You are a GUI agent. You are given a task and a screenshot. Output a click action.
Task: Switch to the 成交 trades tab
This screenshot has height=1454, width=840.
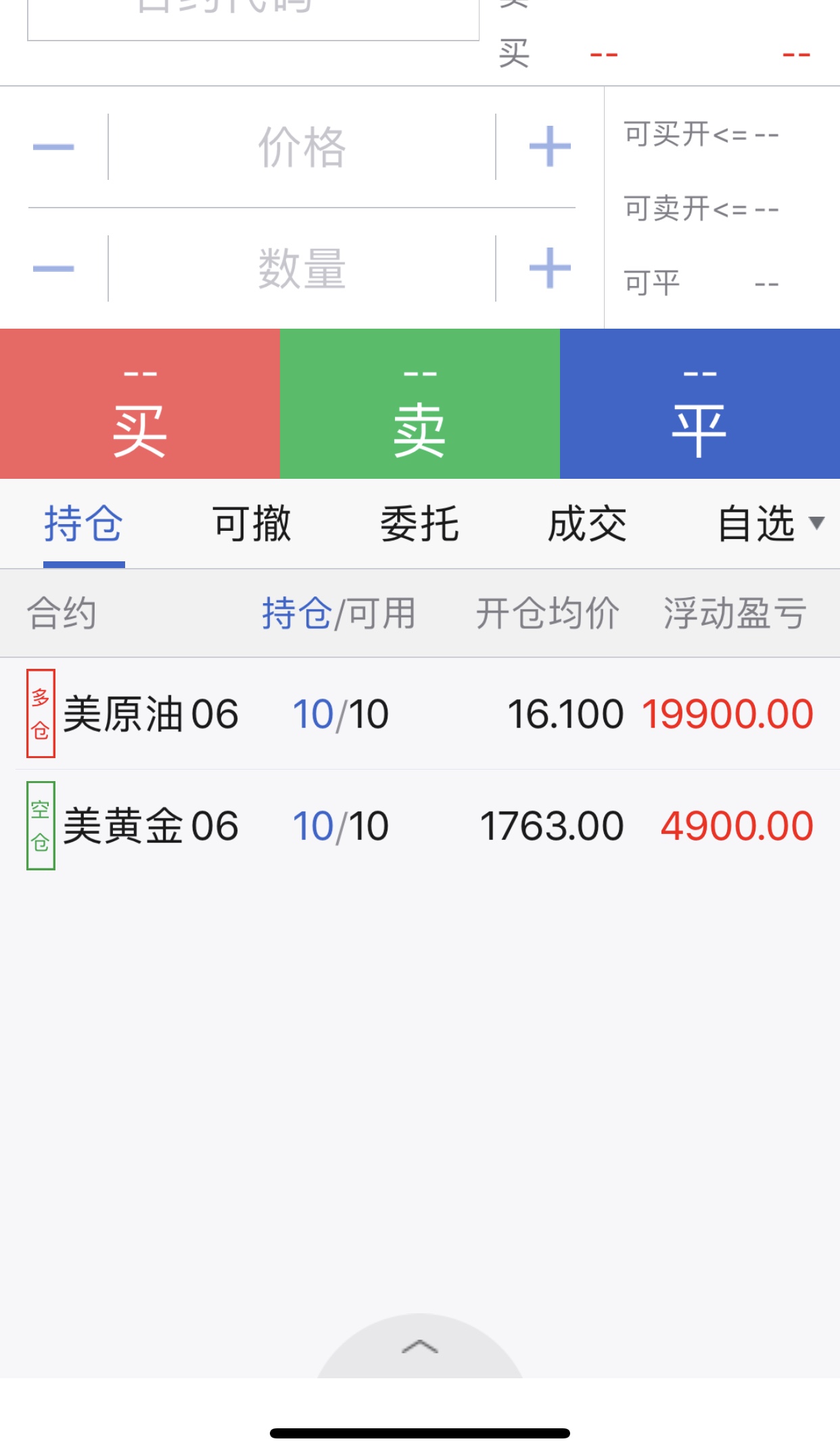588,524
